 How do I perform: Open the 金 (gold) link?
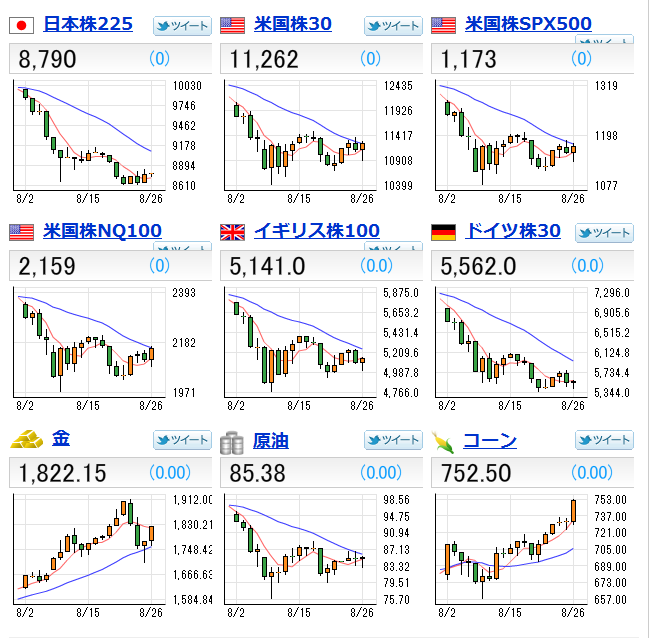point(60,439)
